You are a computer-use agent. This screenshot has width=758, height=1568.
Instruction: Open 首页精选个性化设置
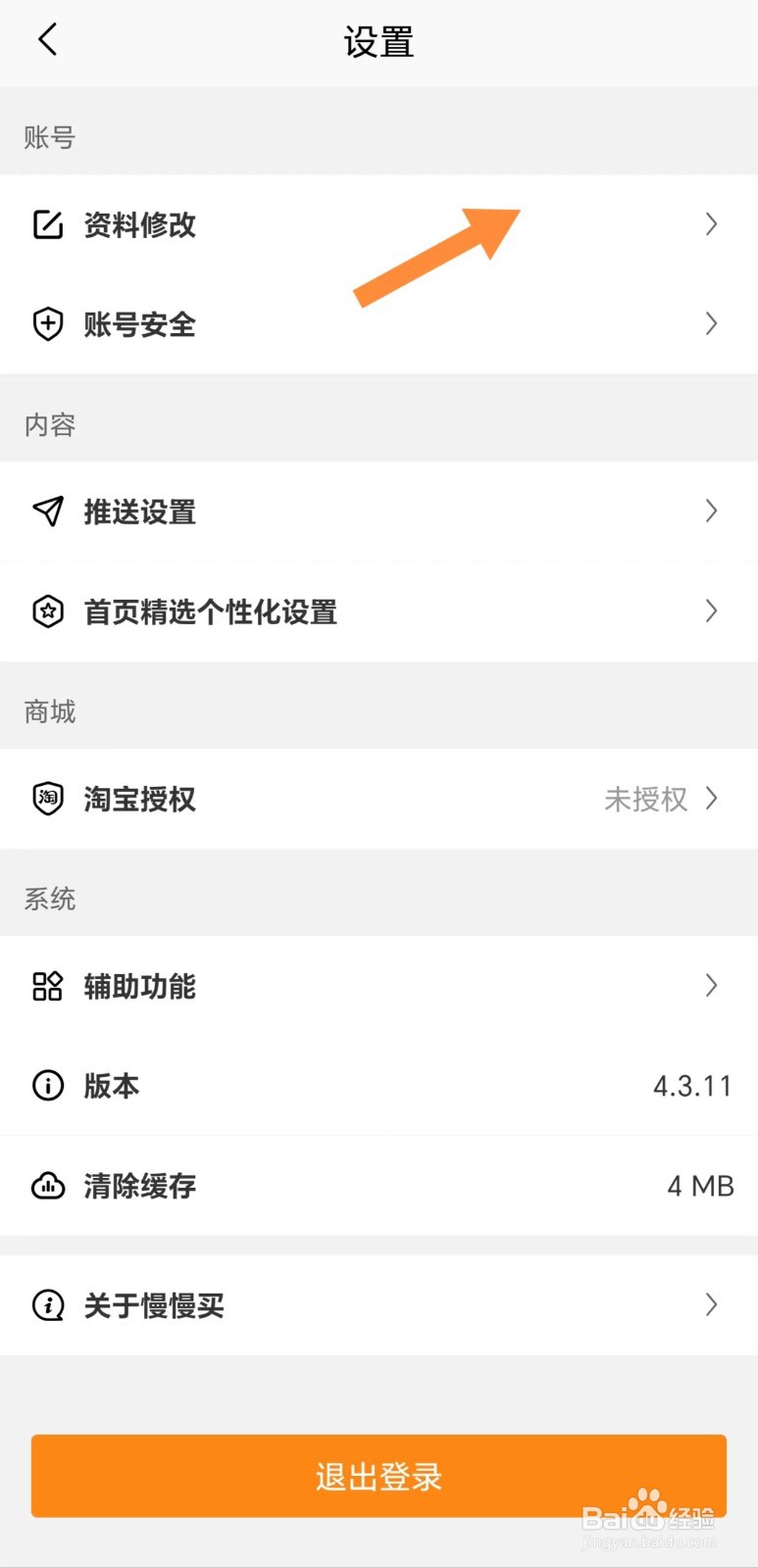[379, 612]
